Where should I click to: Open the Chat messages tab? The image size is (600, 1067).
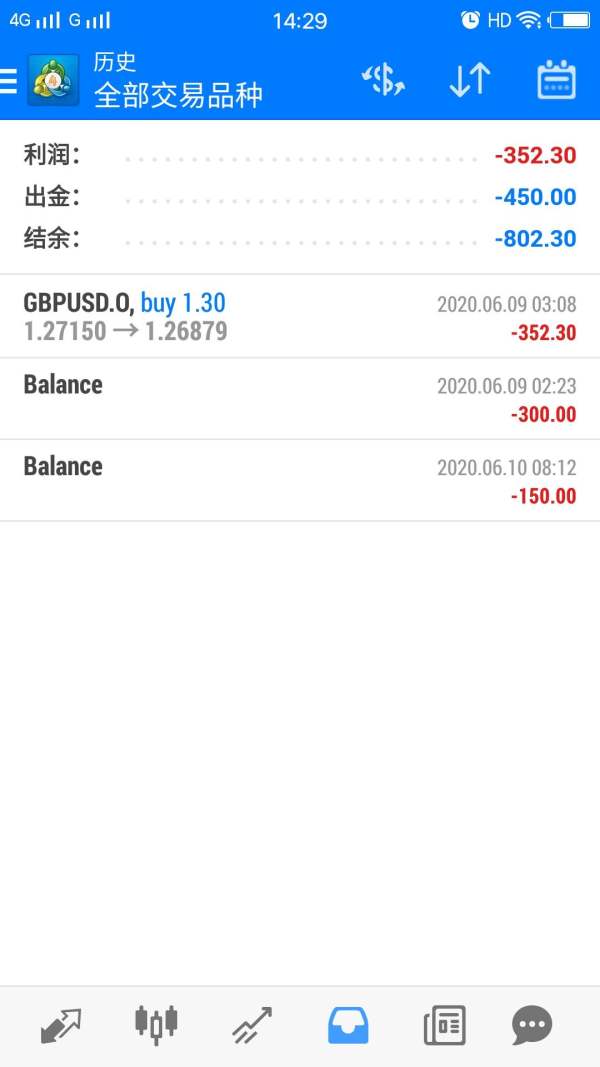(532, 1025)
